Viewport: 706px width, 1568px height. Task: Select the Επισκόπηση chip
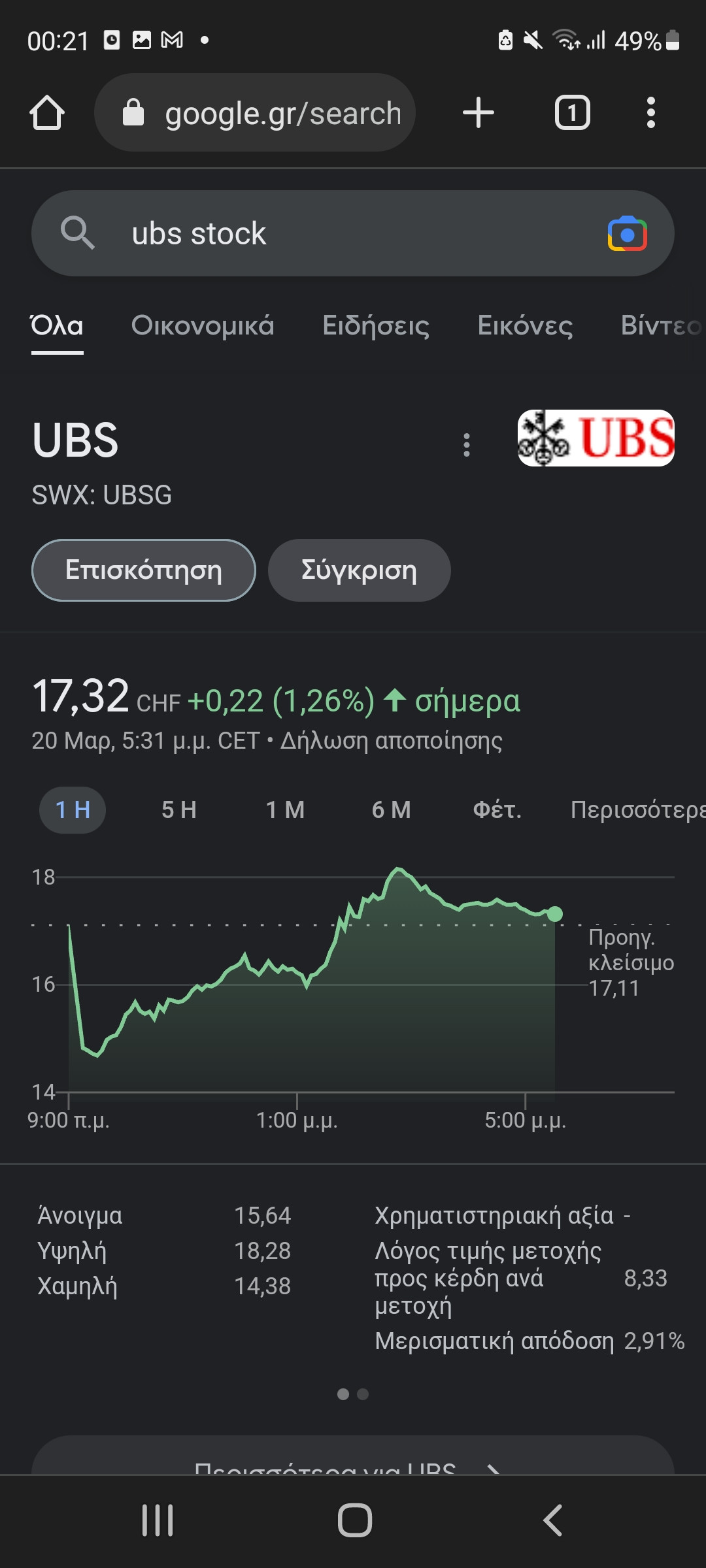tap(144, 570)
